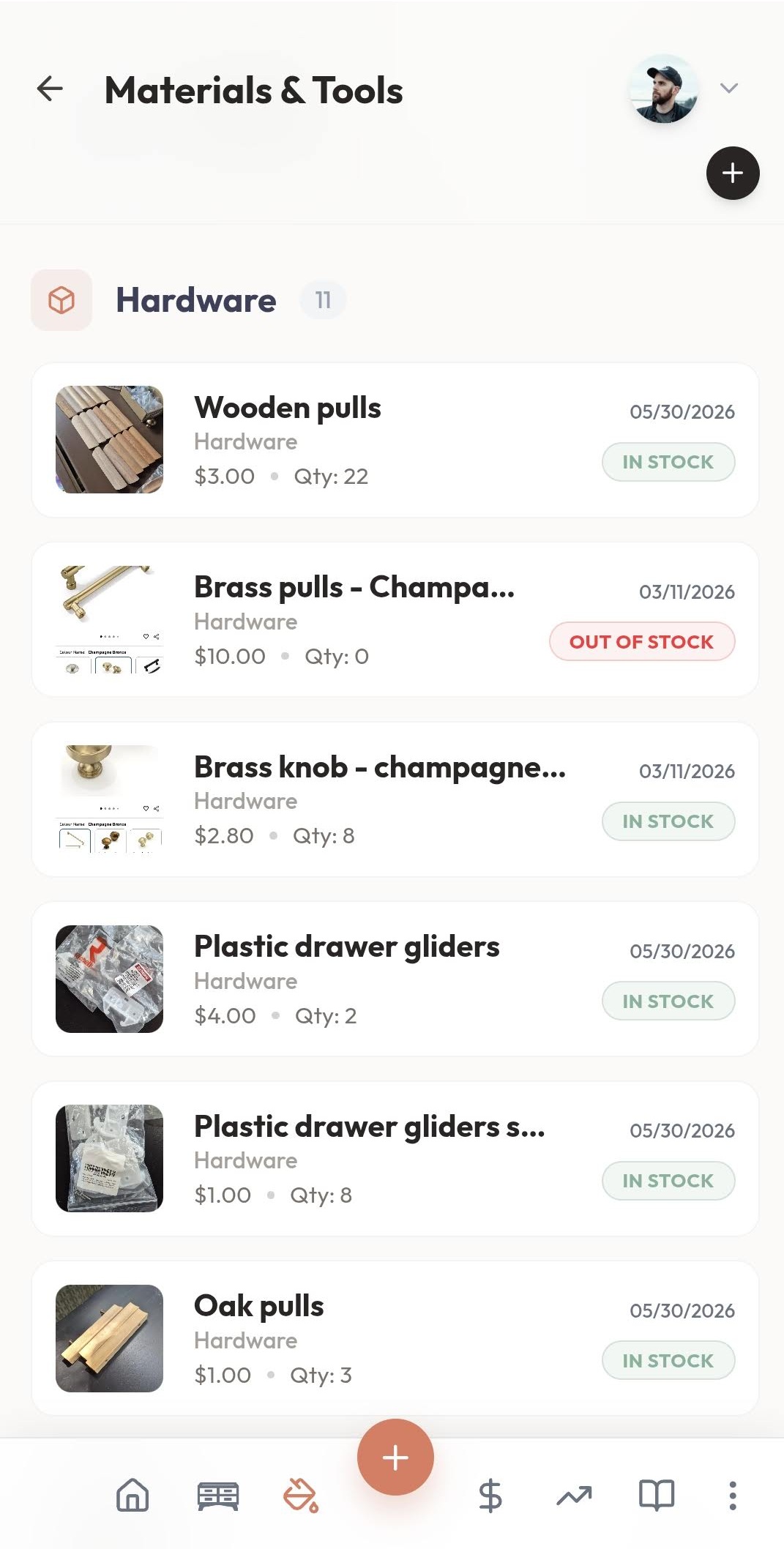Select the $1.00 Plastic drawer gliders s... card
This screenshot has height=1549, width=784.
coord(395,1159)
